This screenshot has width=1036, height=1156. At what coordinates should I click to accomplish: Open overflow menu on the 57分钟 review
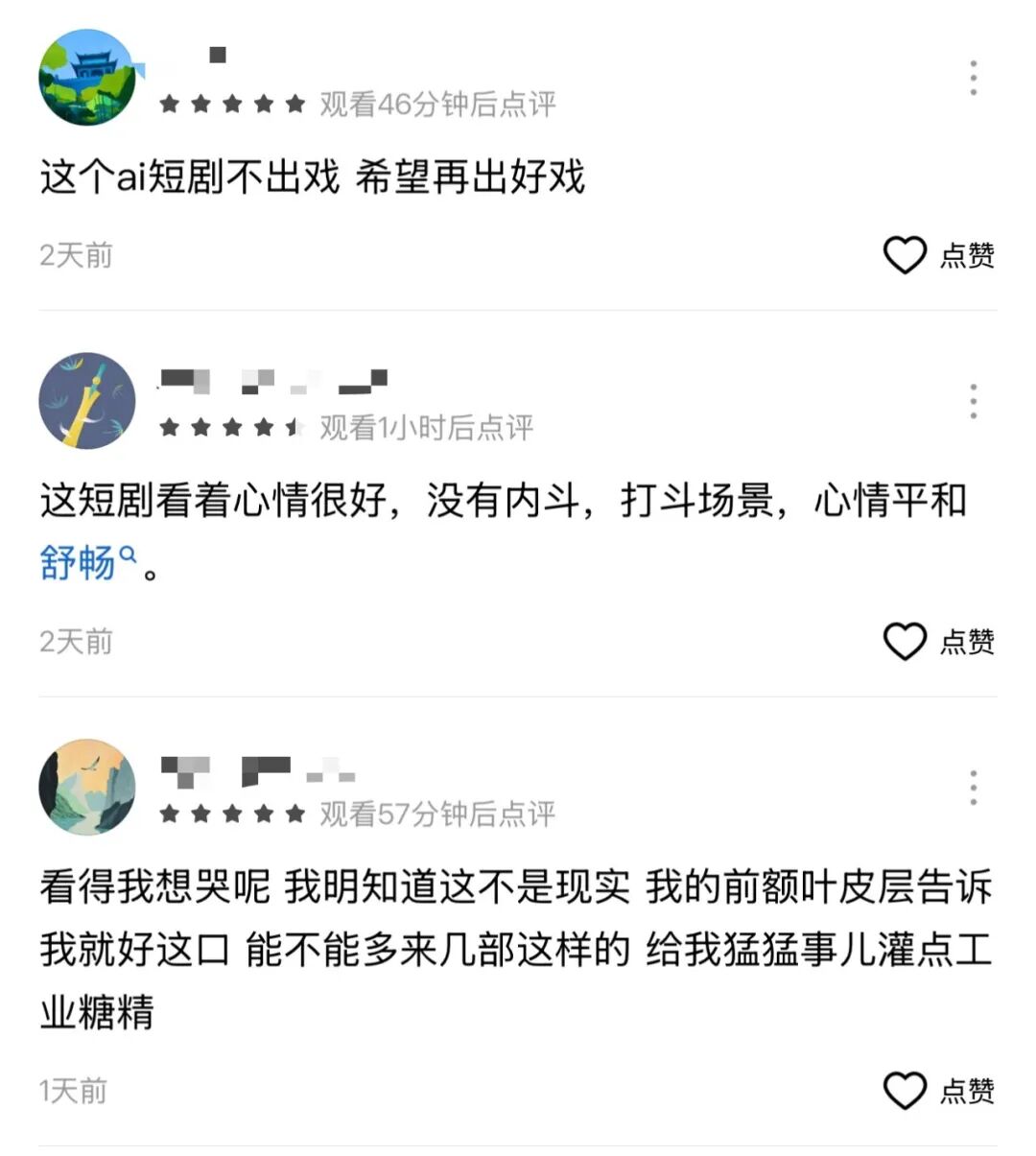click(973, 788)
